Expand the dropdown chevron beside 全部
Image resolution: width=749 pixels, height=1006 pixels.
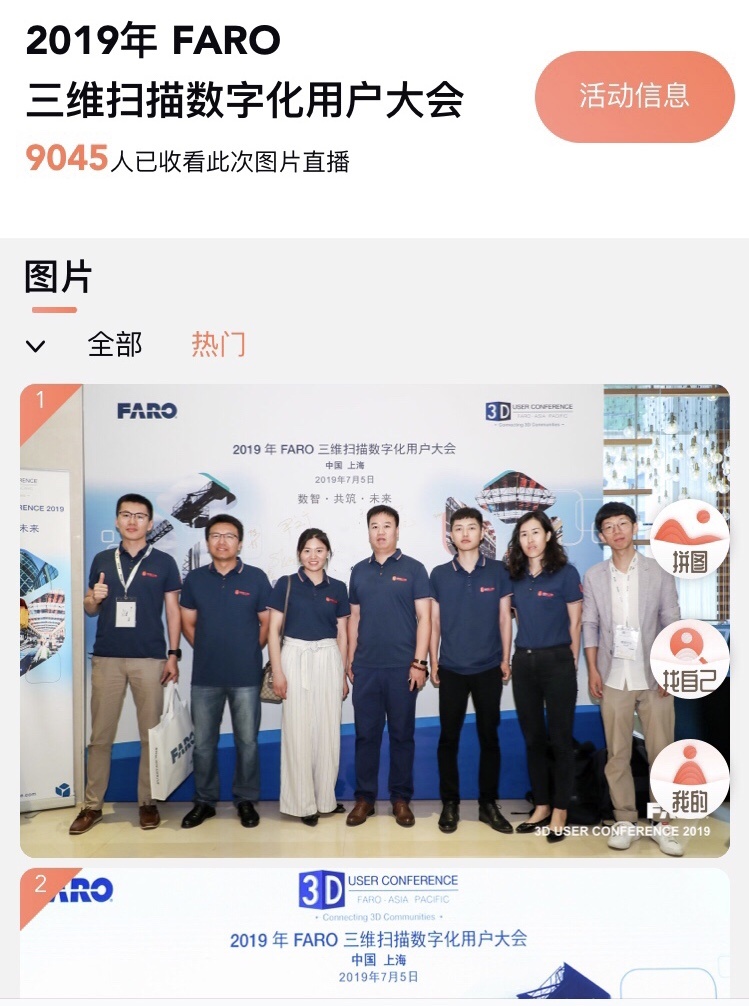tap(36, 347)
